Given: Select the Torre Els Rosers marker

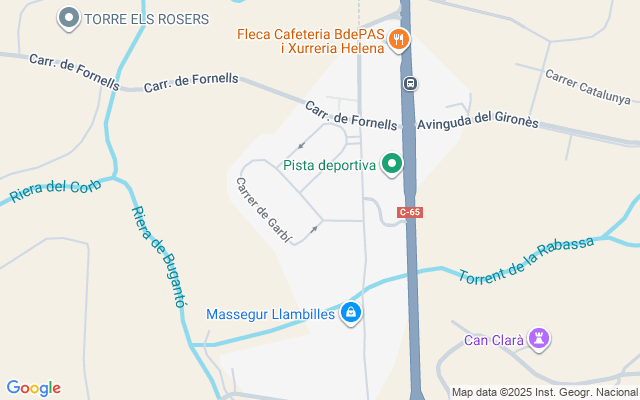Looking at the screenshot, I should point(68,17).
